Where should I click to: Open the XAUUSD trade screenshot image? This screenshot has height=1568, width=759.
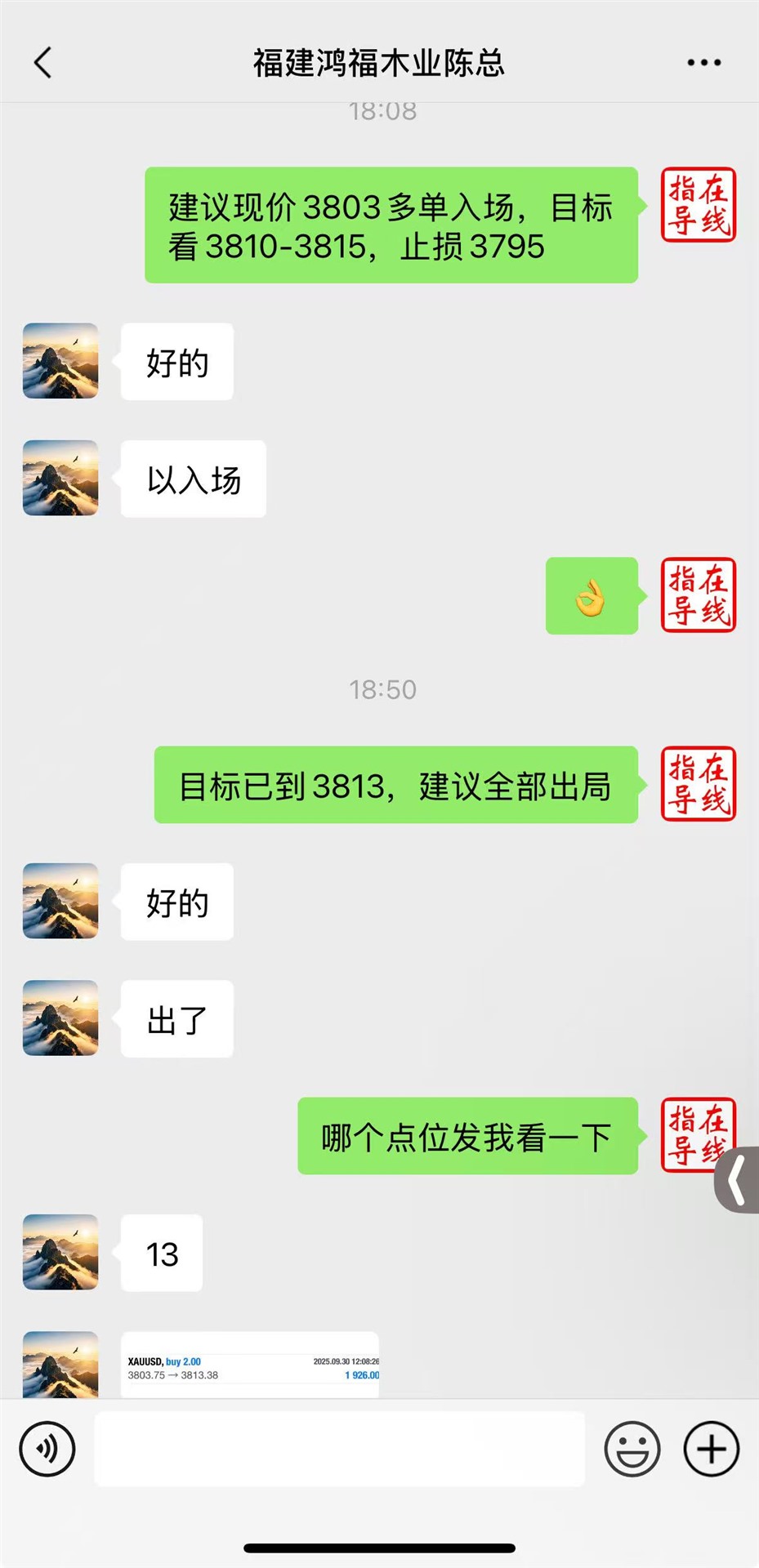(x=250, y=1367)
